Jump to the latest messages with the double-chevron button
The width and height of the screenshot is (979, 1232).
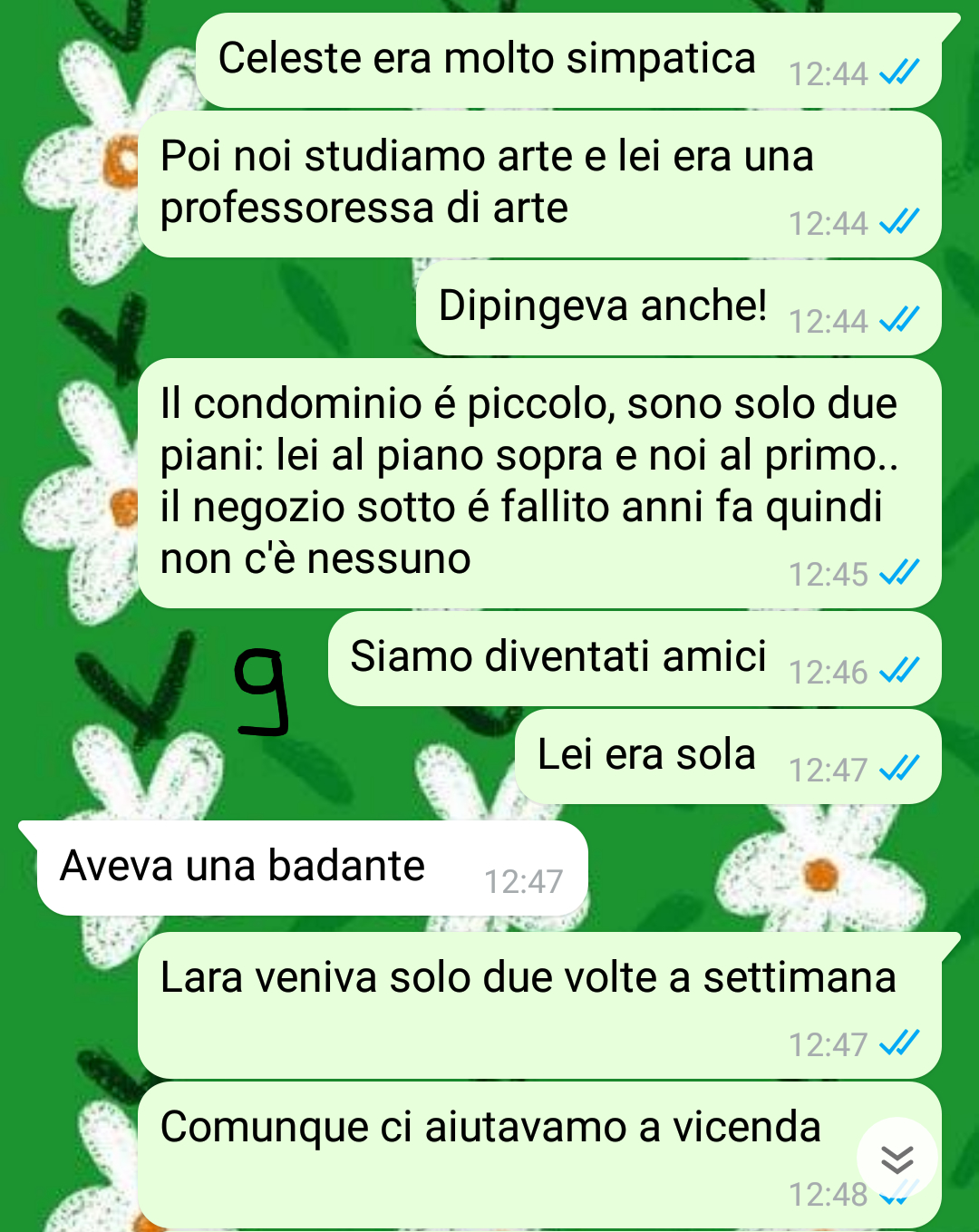tap(897, 1159)
